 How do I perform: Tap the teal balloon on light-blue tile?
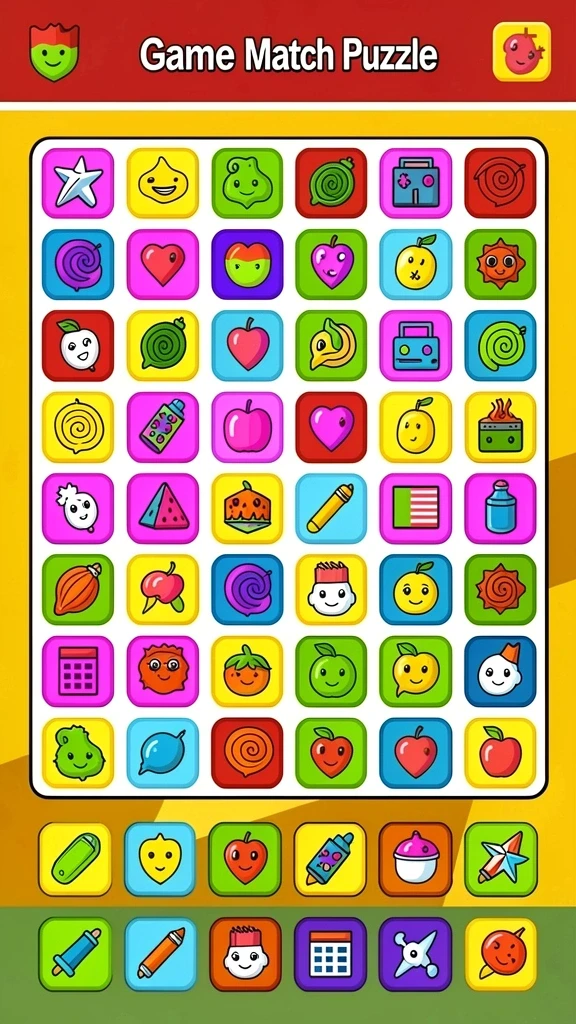pyautogui.click(x=163, y=753)
